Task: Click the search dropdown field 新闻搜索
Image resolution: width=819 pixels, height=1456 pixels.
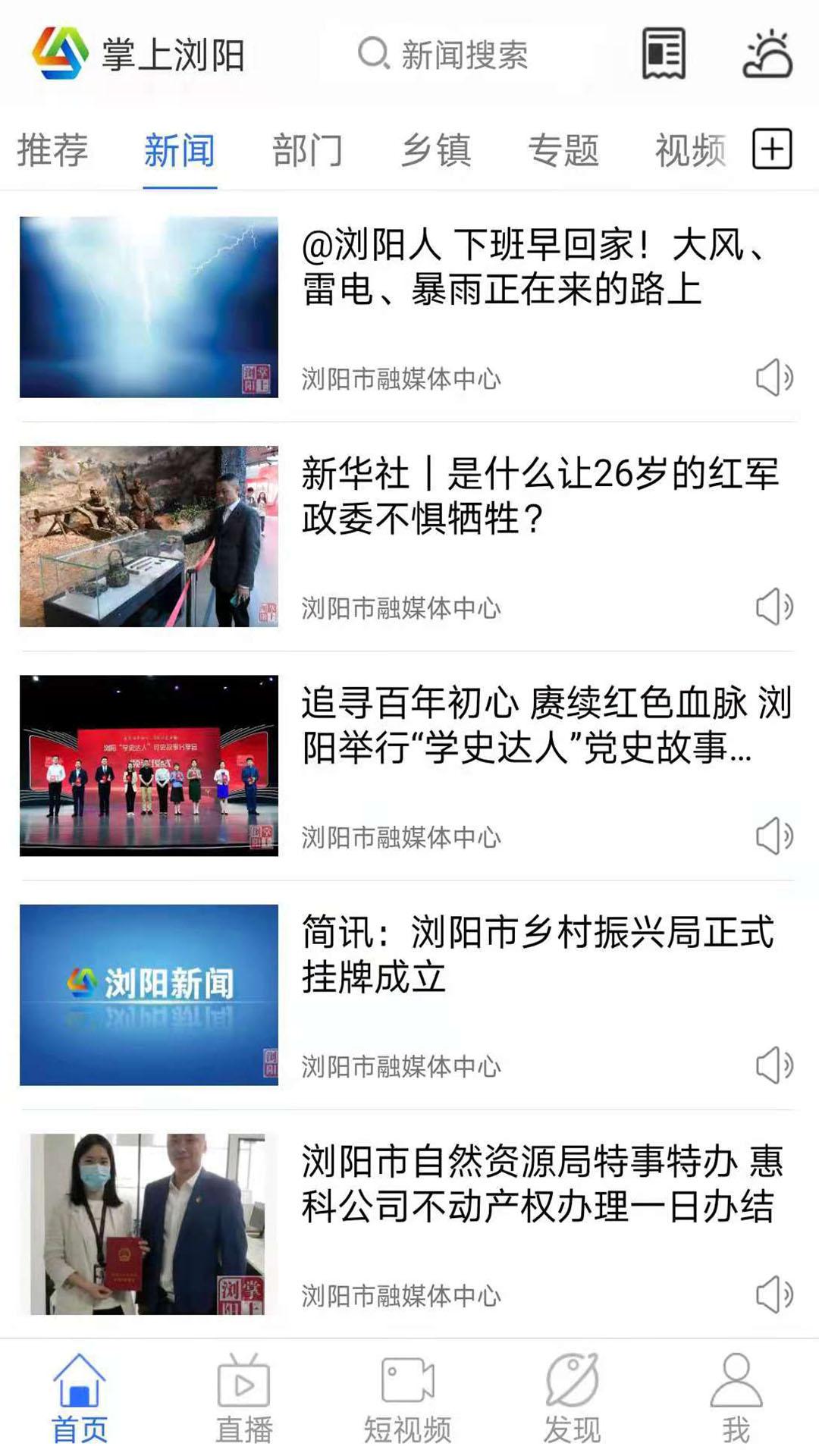Action: (447, 55)
